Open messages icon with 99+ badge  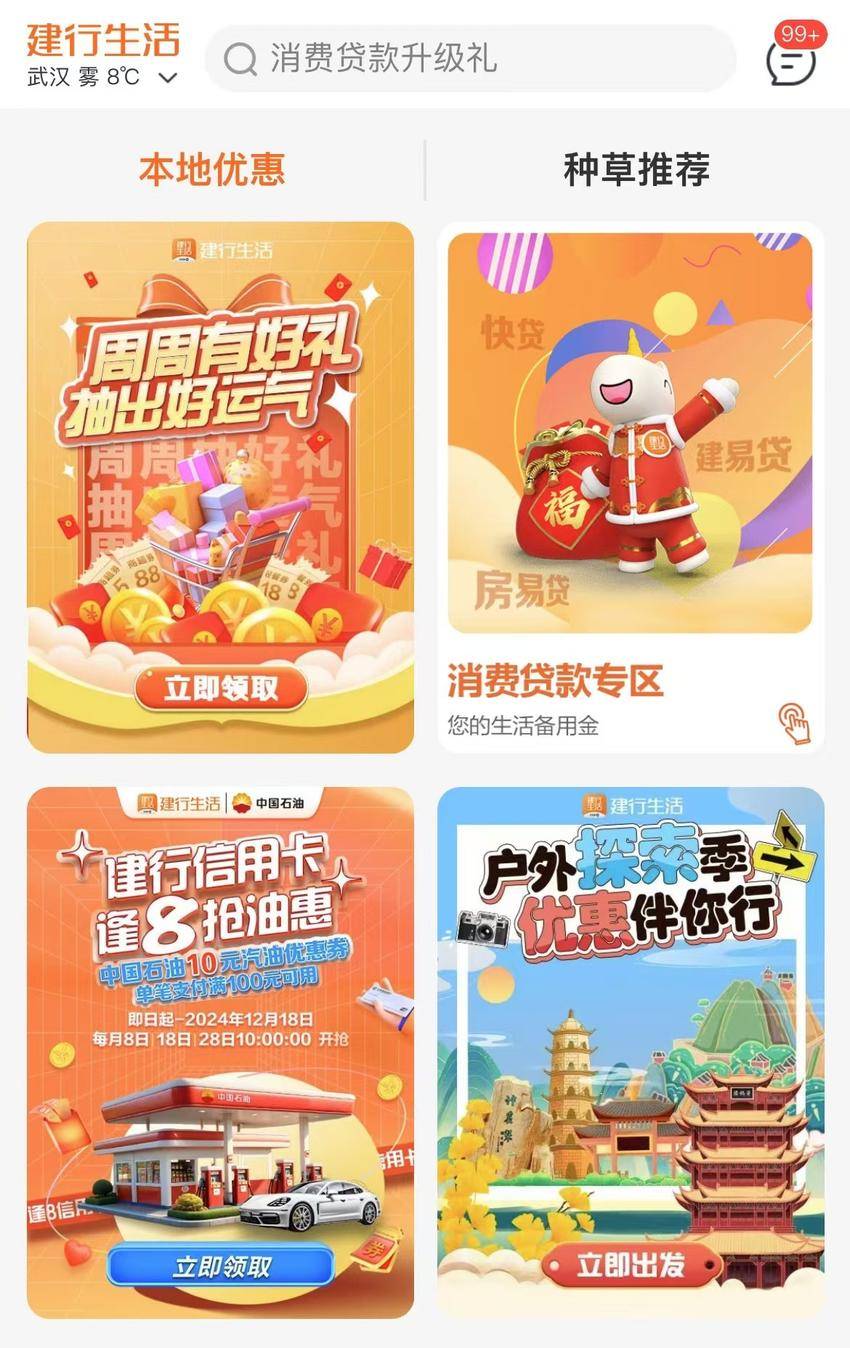tap(791, 61)
